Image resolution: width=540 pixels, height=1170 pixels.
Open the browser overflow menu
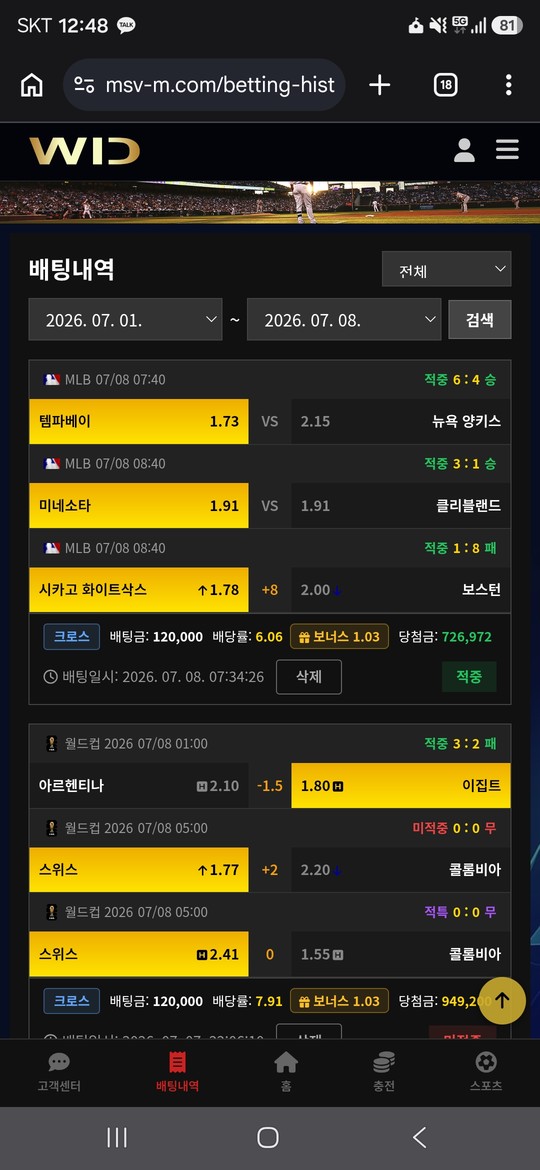coord(508,85)
